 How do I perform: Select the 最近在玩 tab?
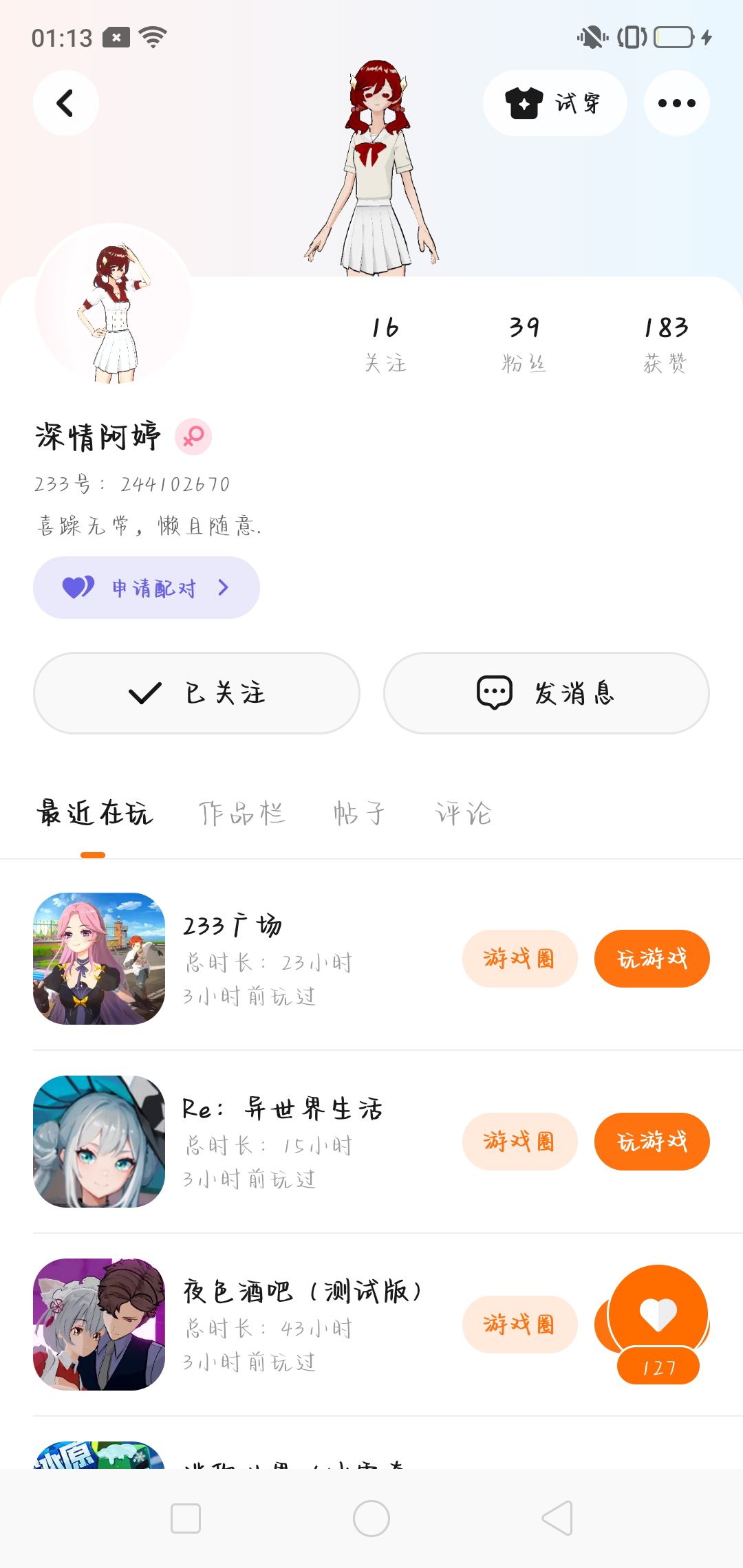[94, 814]
